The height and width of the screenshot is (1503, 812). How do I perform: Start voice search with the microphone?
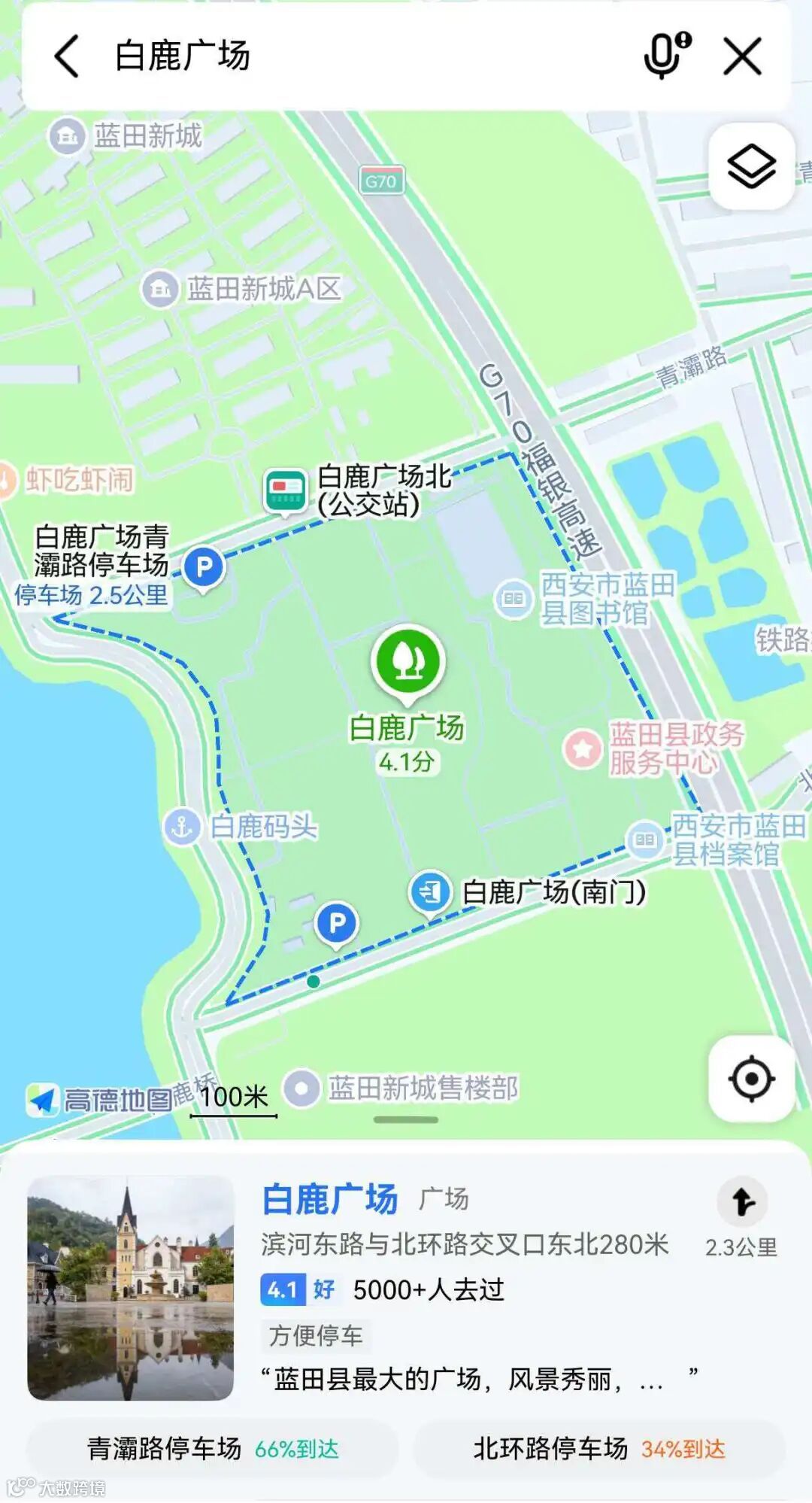coord(666,55)
